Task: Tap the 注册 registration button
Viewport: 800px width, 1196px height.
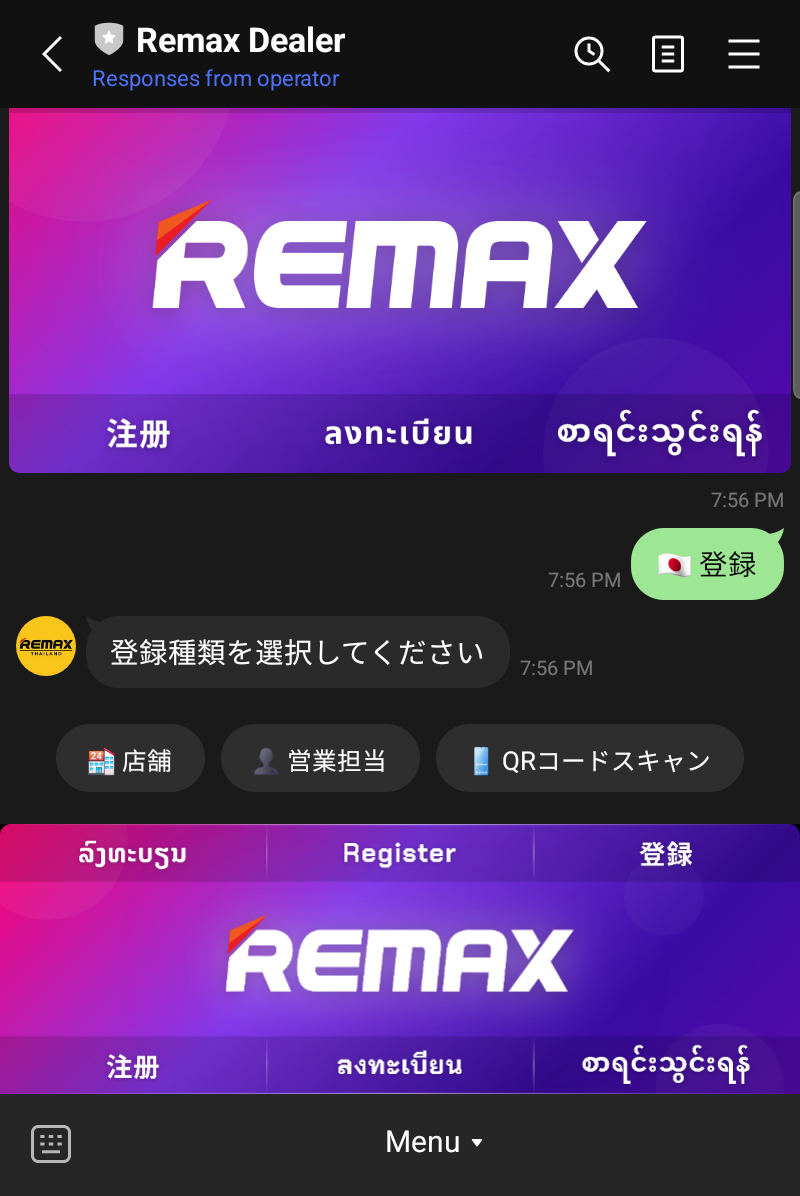Action: [137, 434]
